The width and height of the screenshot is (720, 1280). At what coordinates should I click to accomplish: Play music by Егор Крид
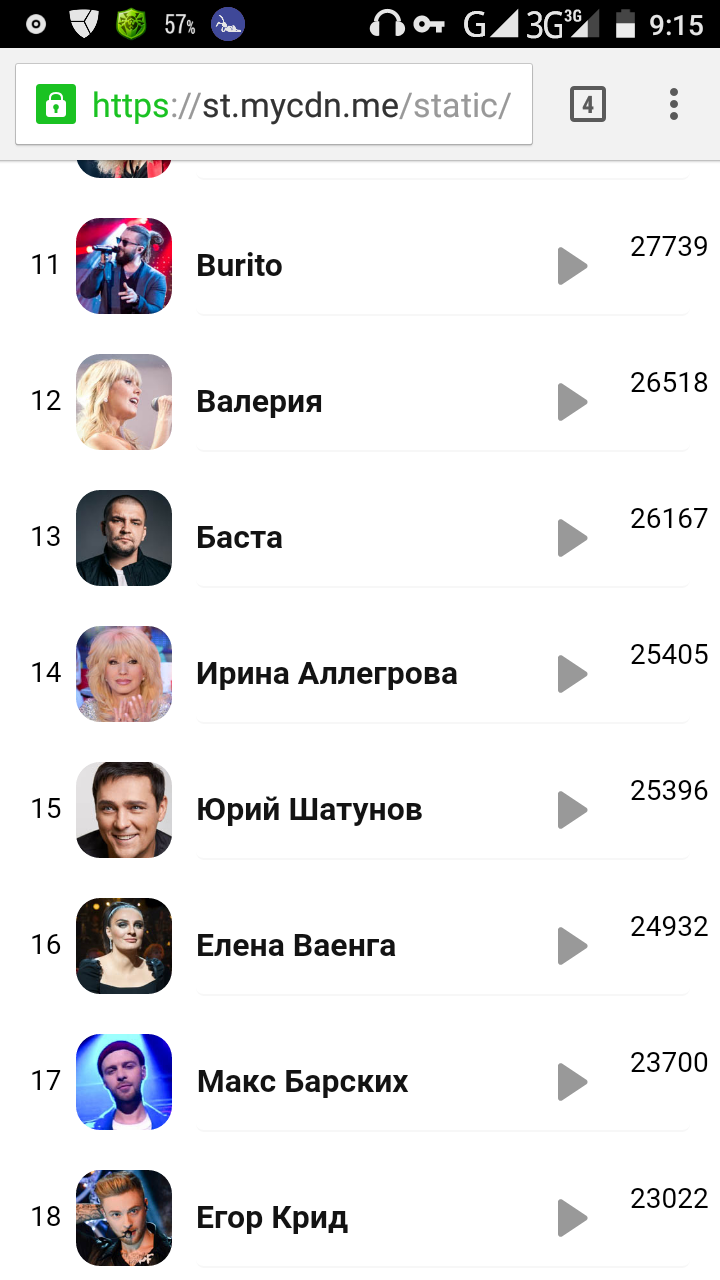572,1218
